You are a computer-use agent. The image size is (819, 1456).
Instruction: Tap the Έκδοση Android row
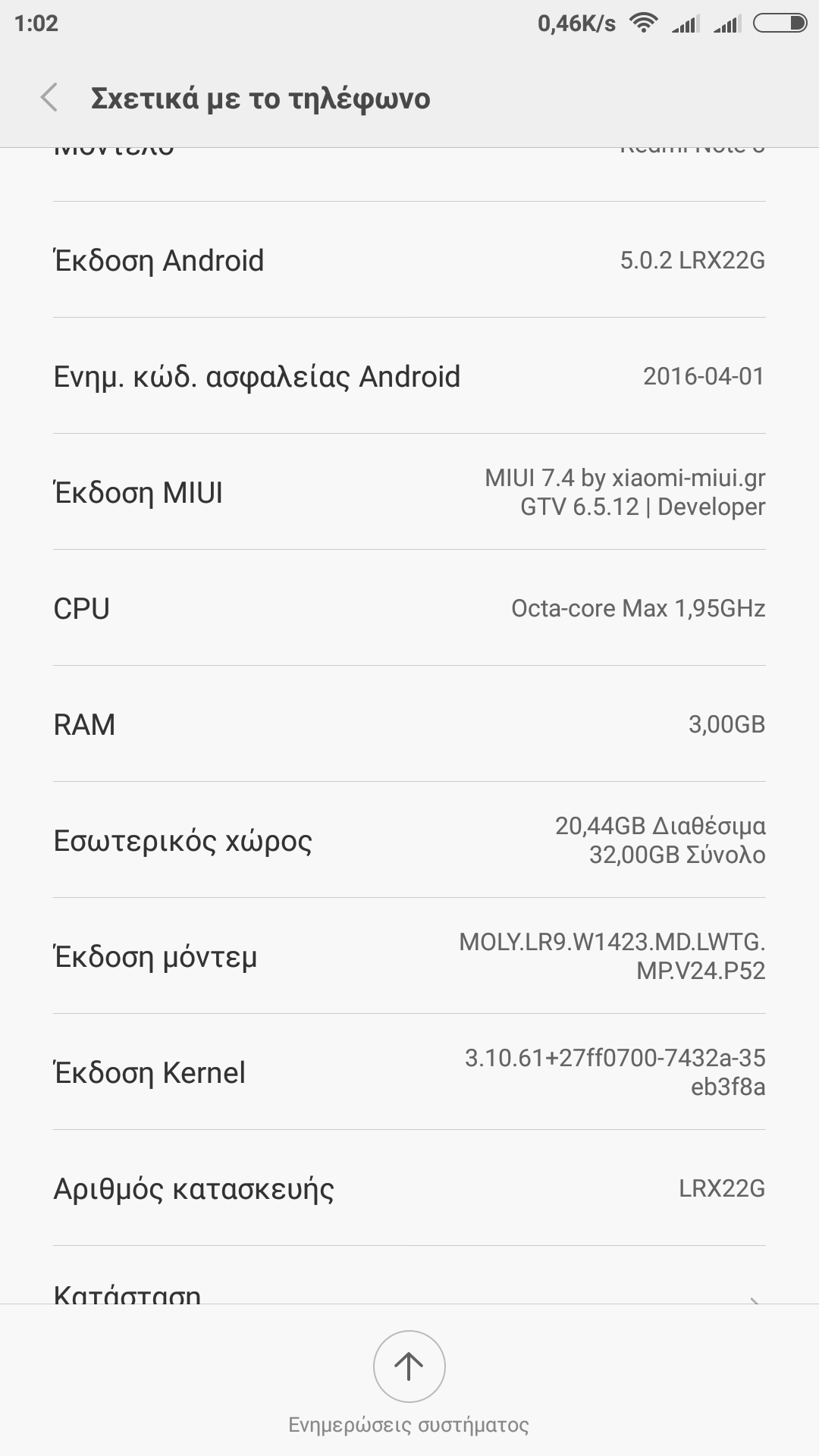click(x=409, y=260)
